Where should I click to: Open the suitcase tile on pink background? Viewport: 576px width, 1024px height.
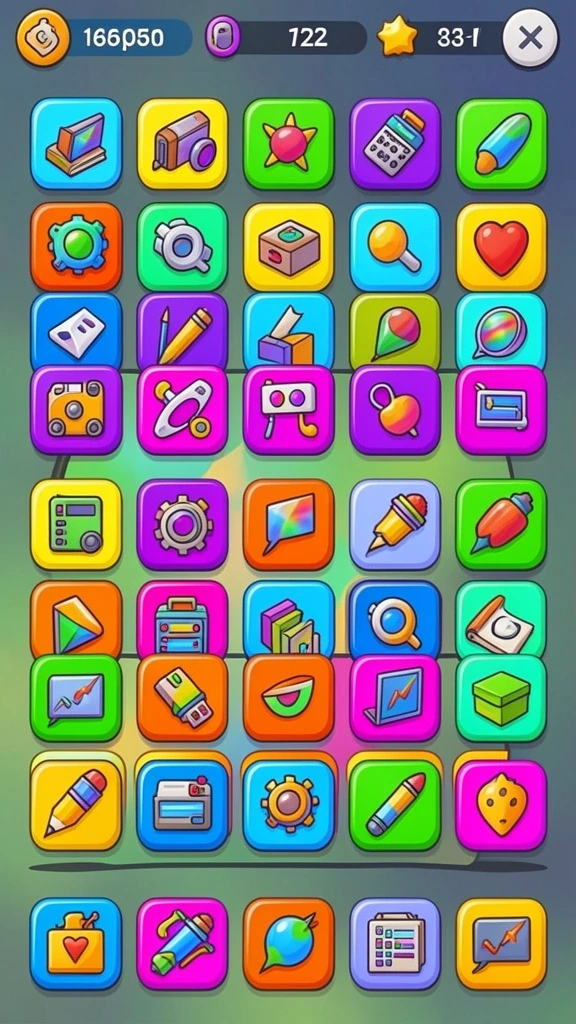point(182,619)
